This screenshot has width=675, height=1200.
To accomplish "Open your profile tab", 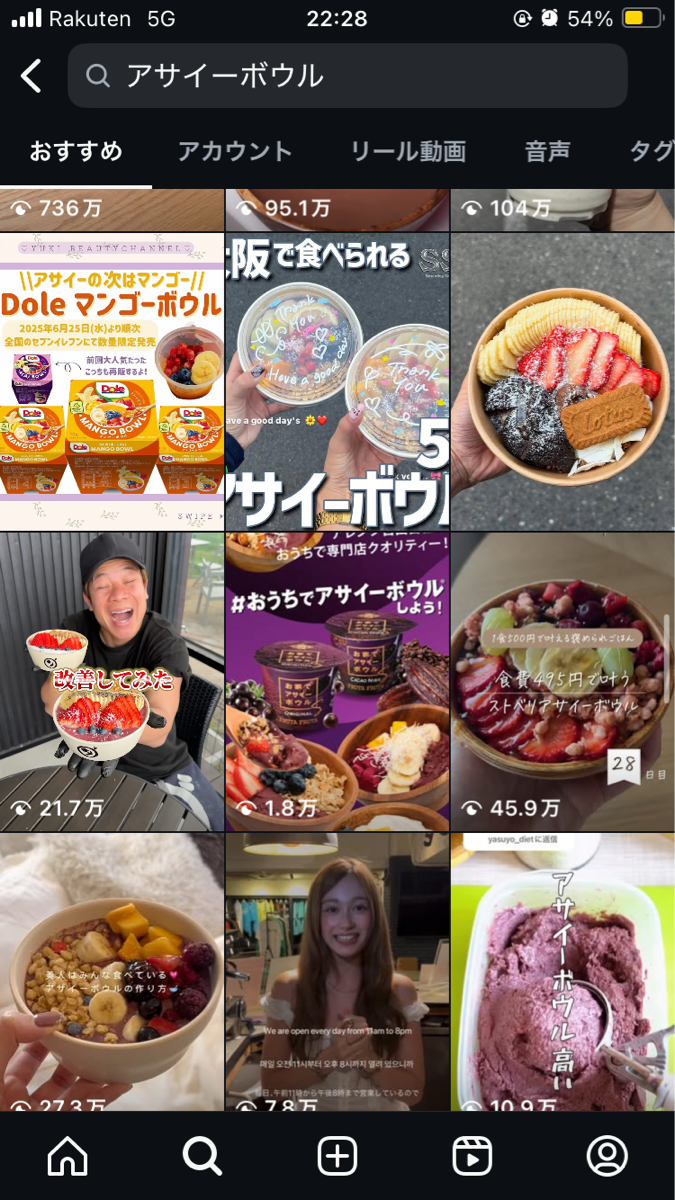I will click(x=606, y=1156).
